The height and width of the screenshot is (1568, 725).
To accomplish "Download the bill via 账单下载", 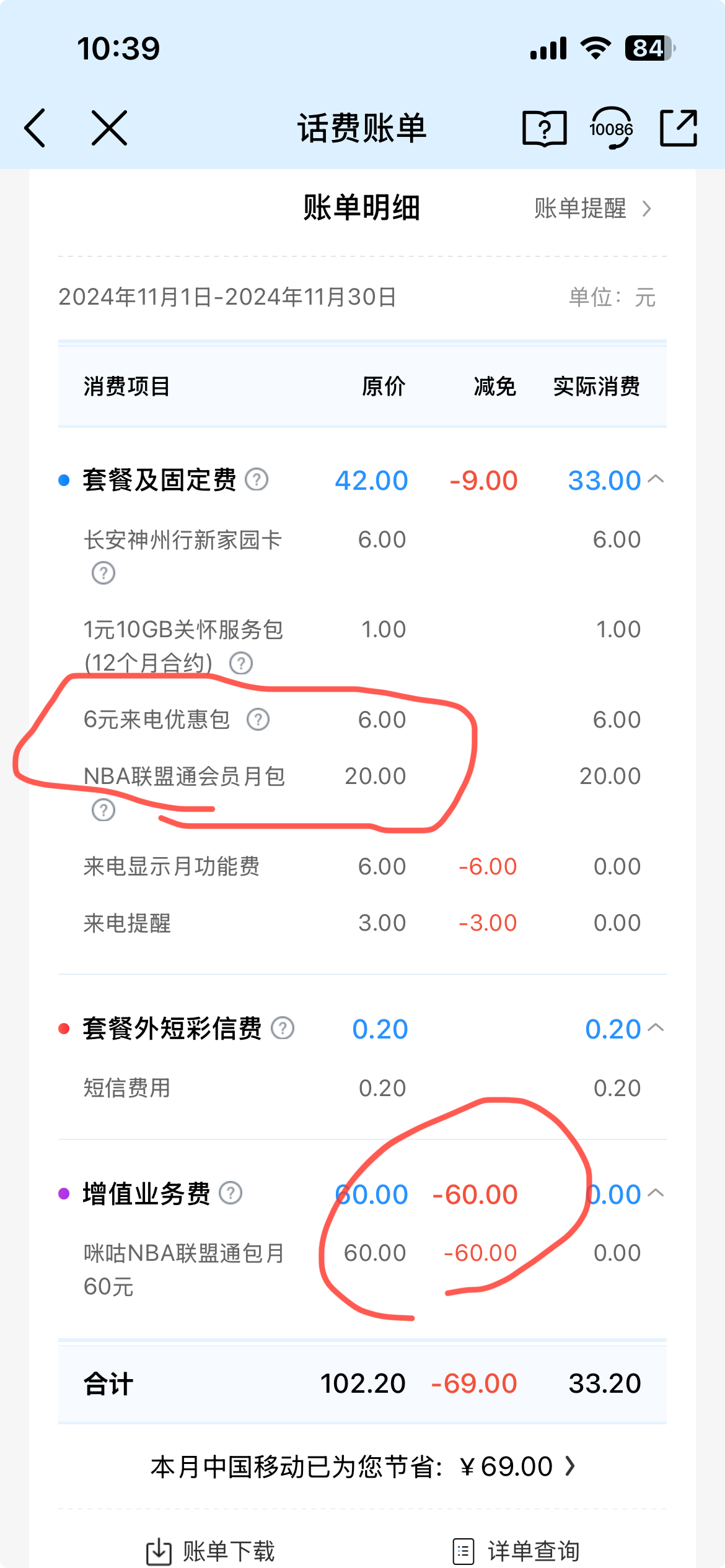I will click(211, 1551).
